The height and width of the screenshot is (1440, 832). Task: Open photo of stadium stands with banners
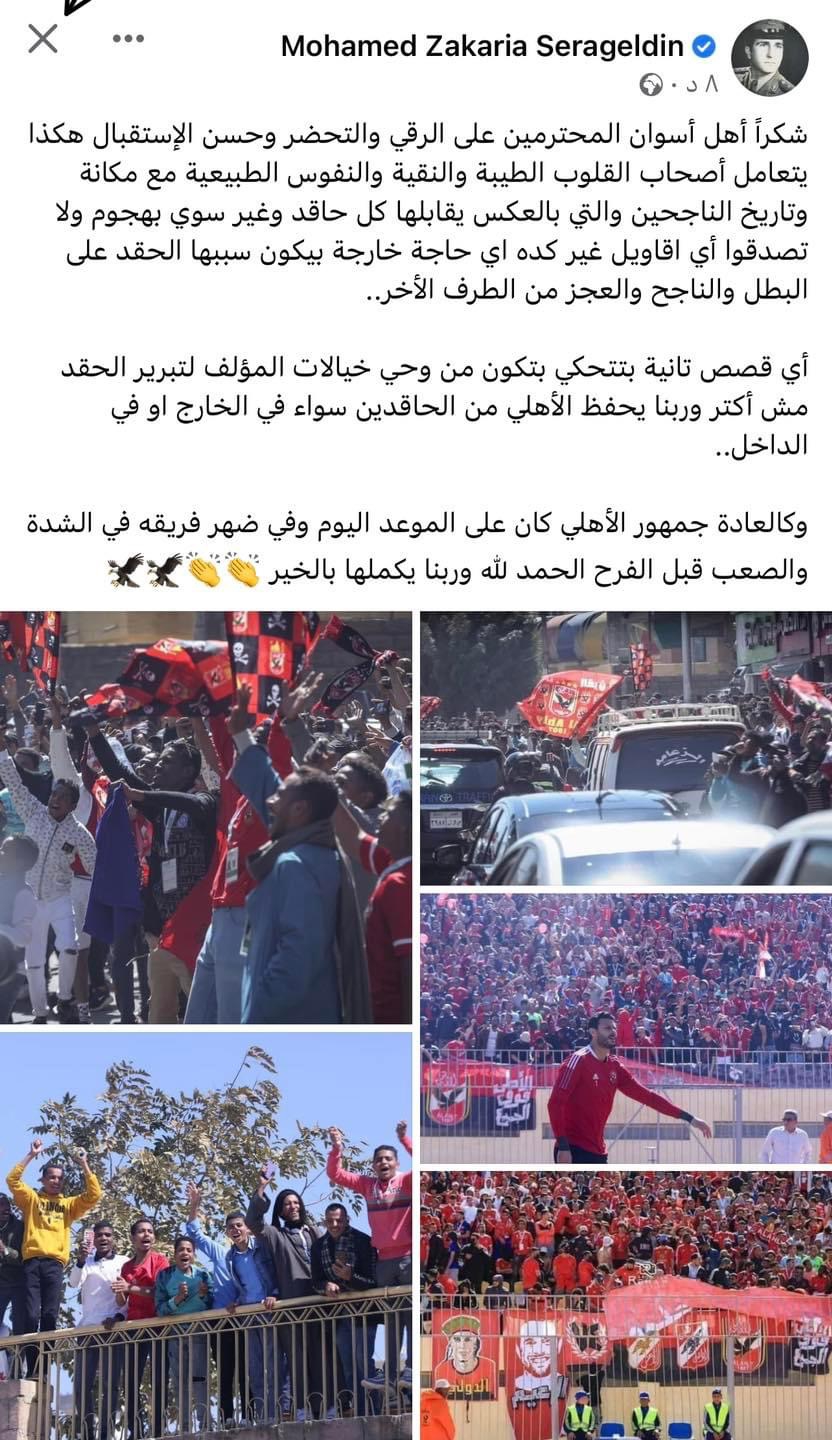pyautogui.click(x=625, y=1305)
